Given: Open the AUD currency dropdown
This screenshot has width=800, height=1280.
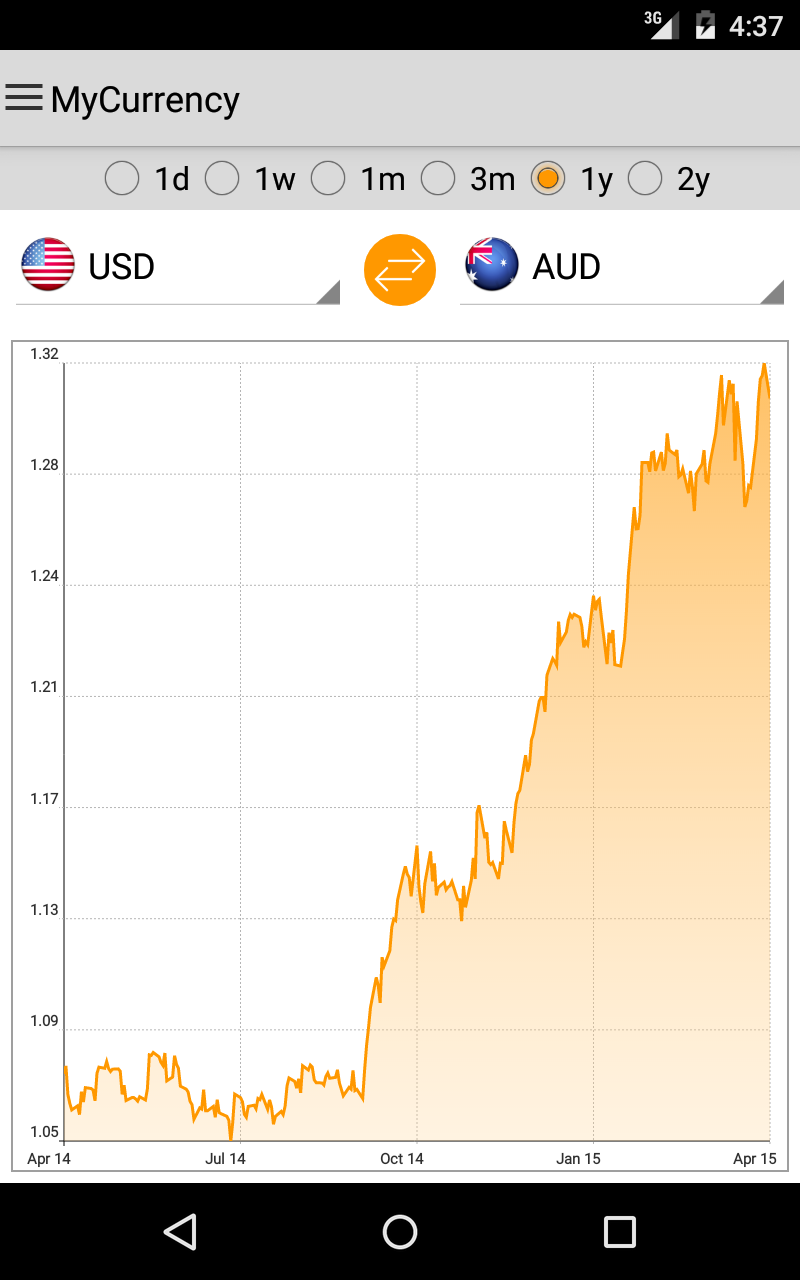Looking at the screenshot, I should 622,267.
